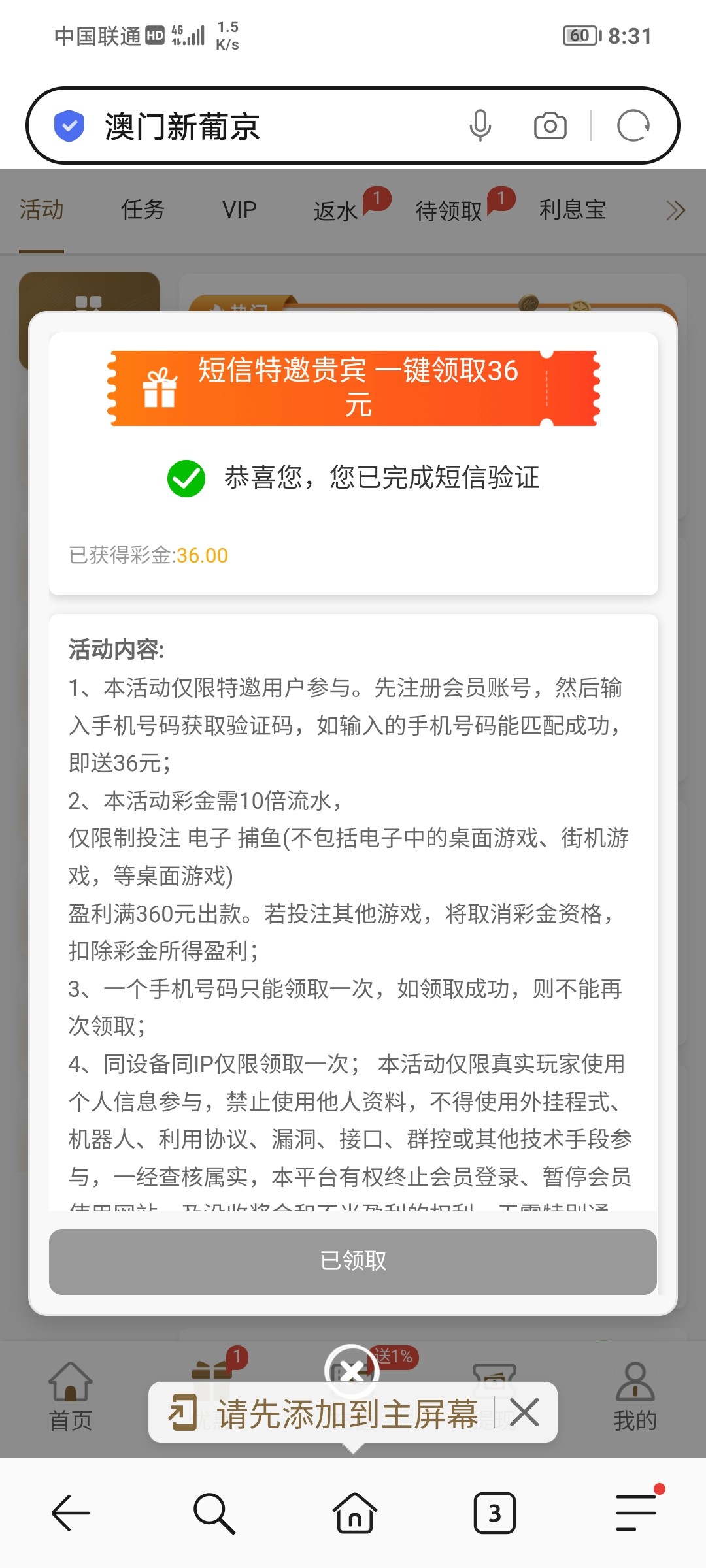Viewport: 706px width, 1568px height.
Task: Open the 待领取 tab
Action: (x=448, y=211)
